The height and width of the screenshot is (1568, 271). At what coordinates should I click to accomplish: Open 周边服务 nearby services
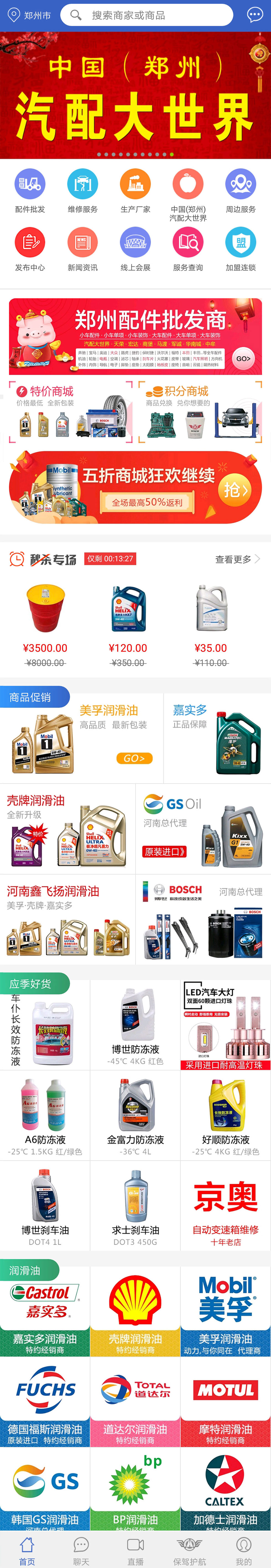coord(241,190)
